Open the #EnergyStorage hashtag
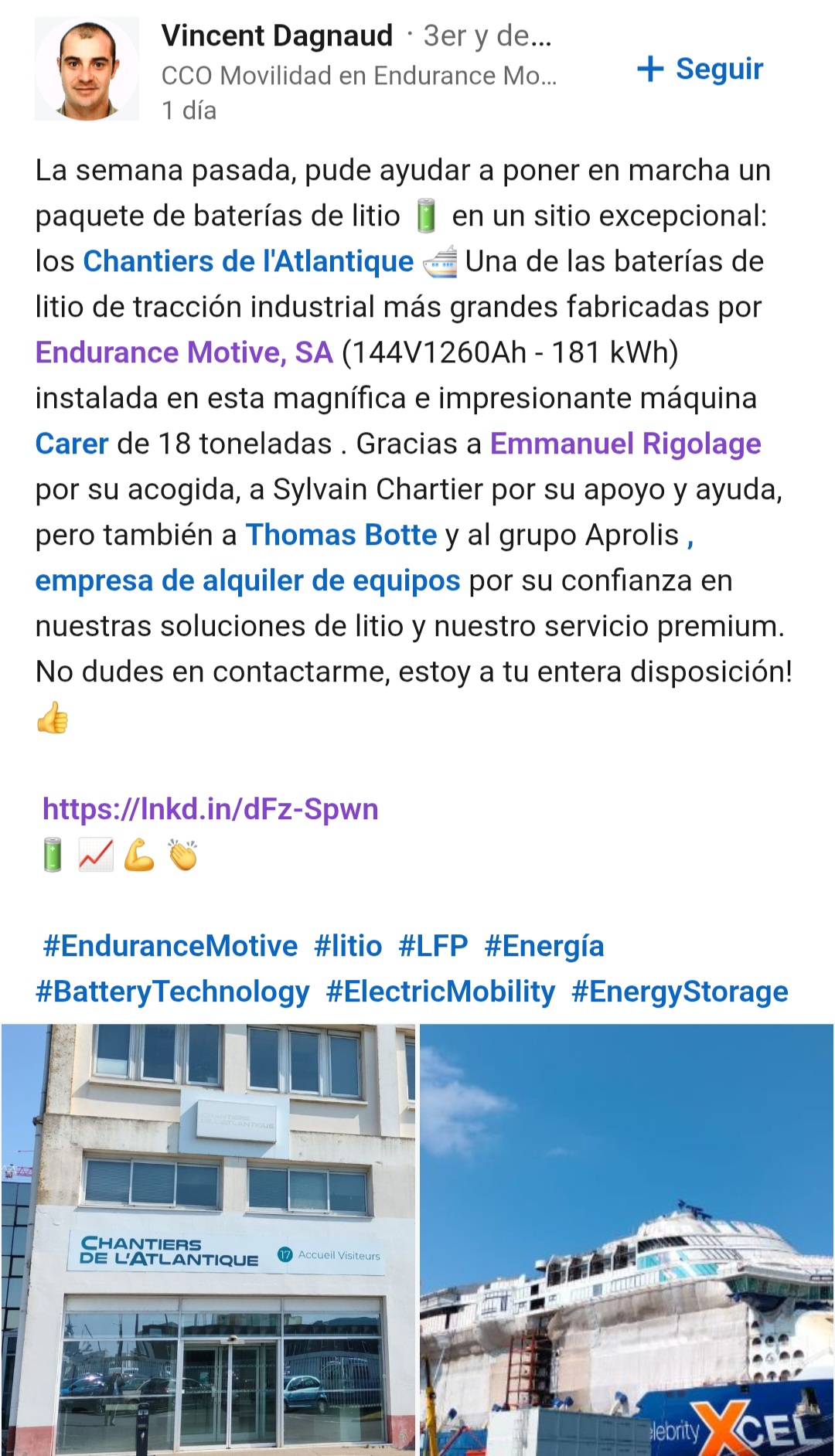The width and height of the screenshot is (835, 1456). [x=680, y=992]
